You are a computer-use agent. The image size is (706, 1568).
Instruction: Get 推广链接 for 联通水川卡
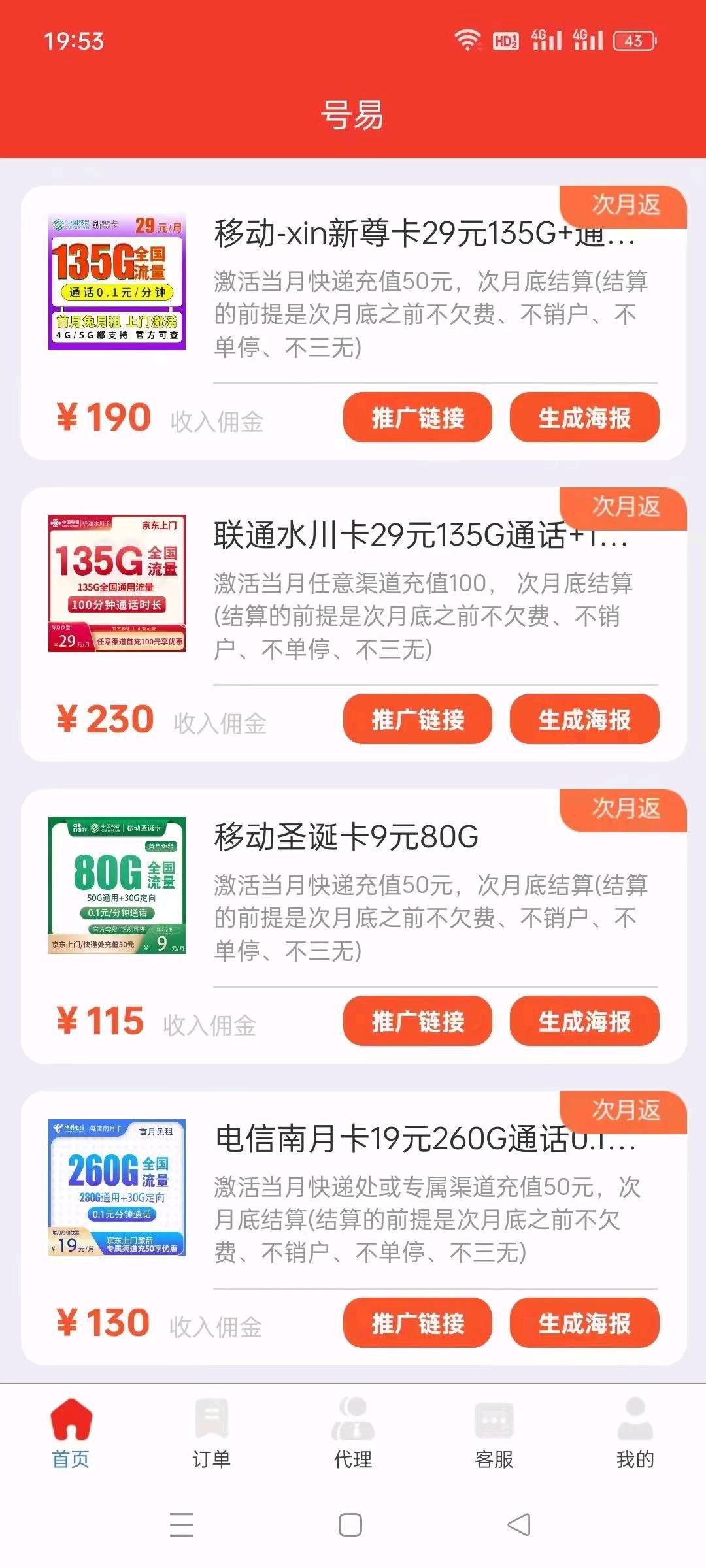click(x=417, y=719)
